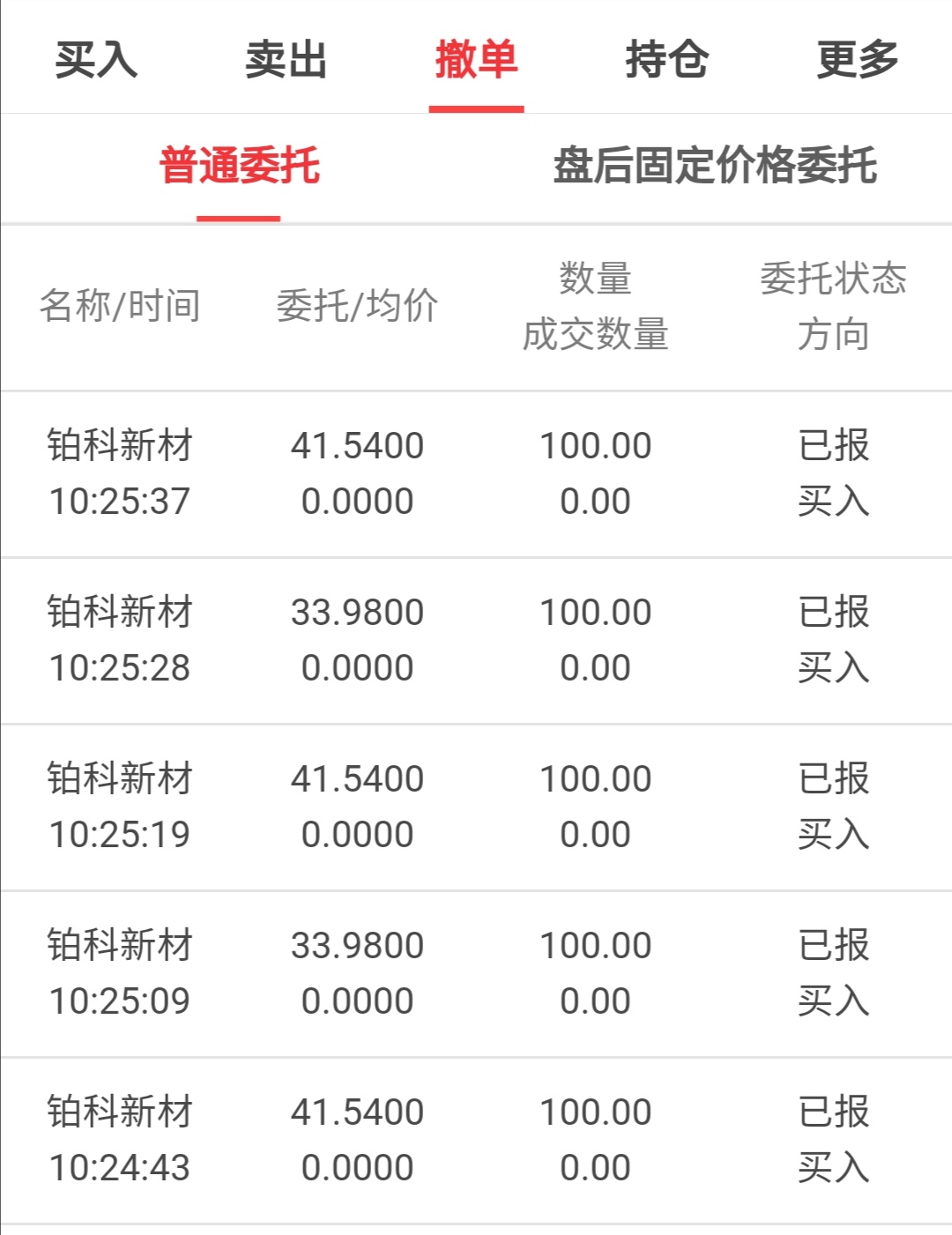Open the 更多 (More) menu
Viewport: 952px width, 1235px height.
click(x=857, y=60)
